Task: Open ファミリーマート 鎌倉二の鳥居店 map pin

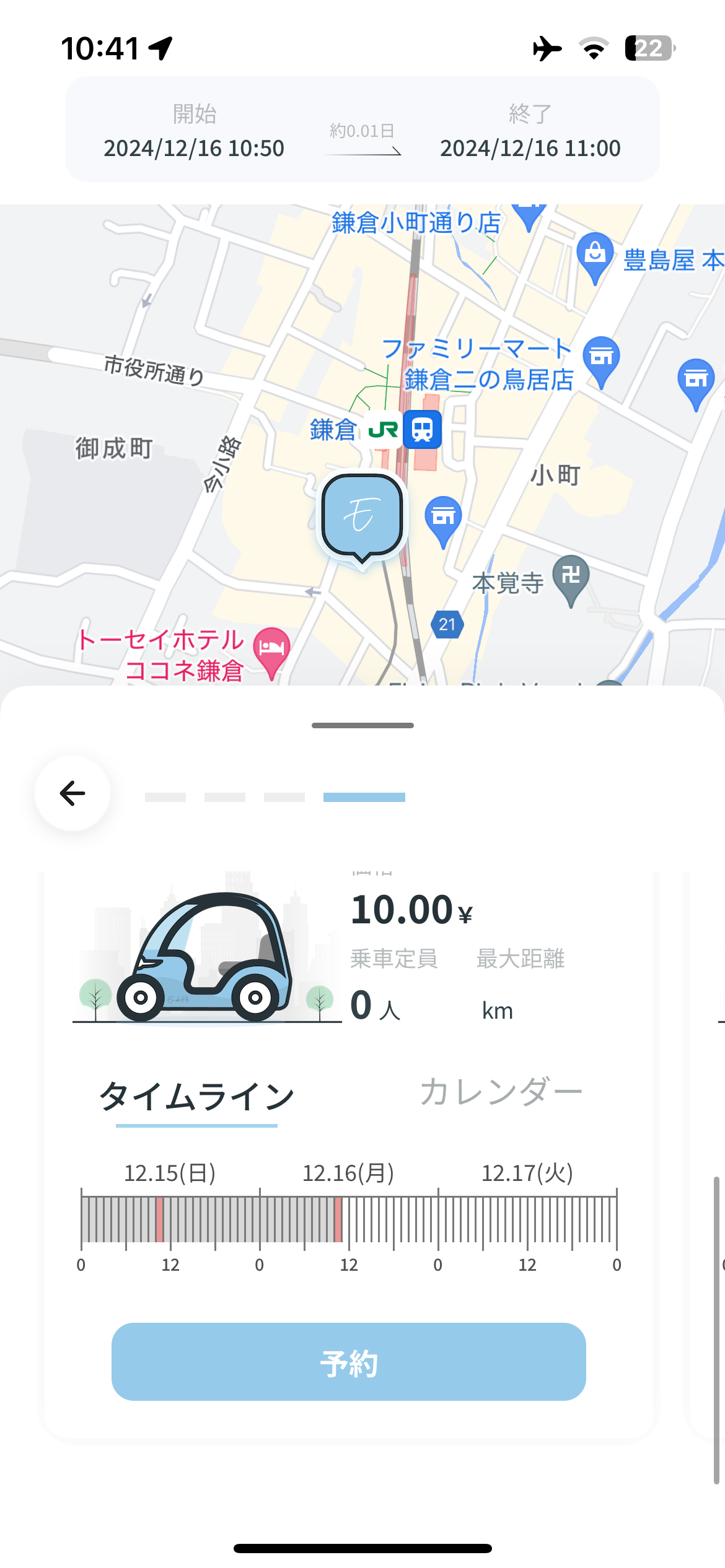Action: [x=601, y=358]
